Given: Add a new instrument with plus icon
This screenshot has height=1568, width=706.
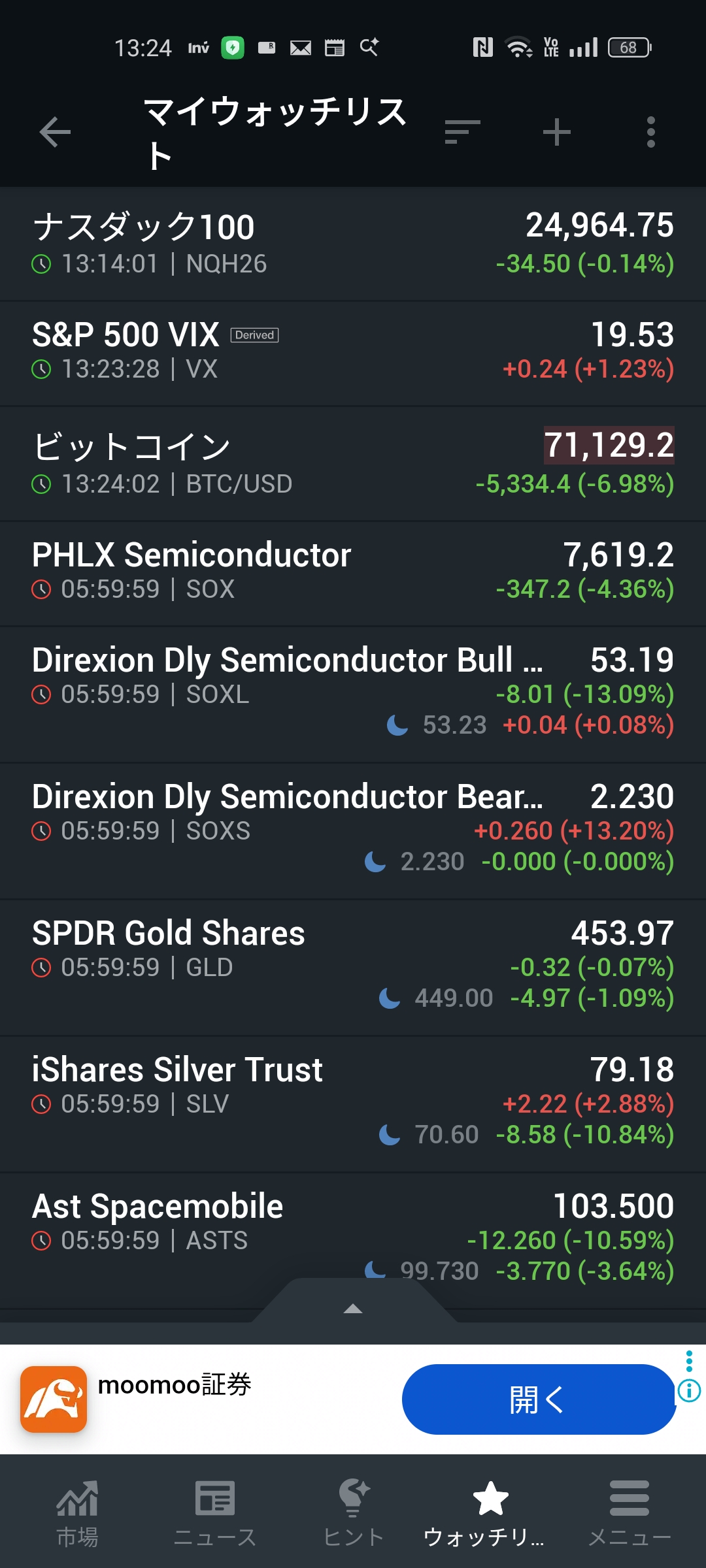Looking at the screenshot, I should (x=557, y=133).
